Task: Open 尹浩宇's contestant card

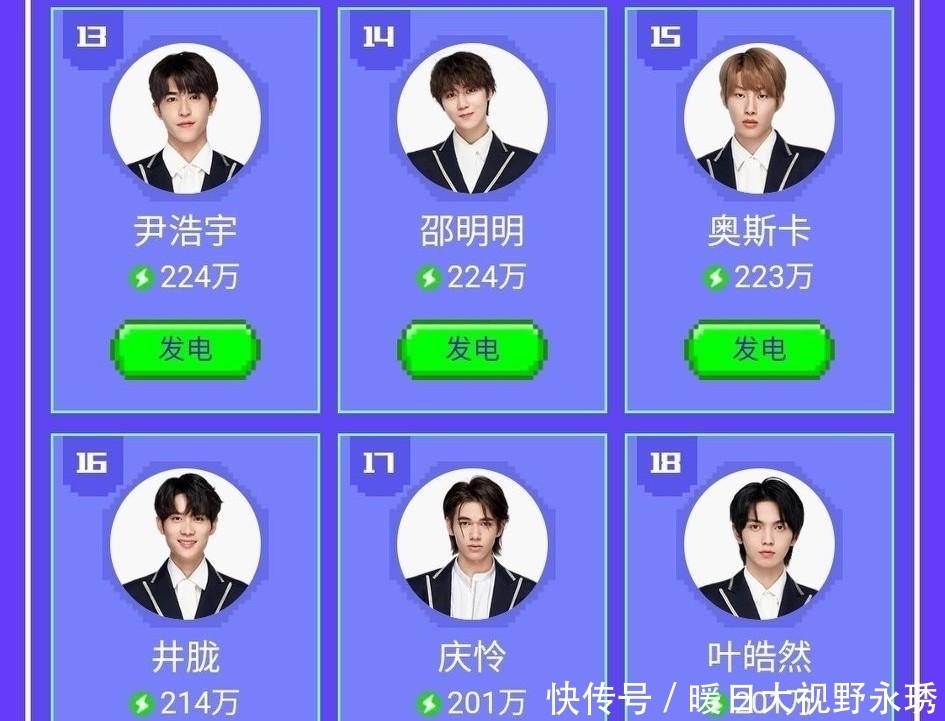Action: 185,118
